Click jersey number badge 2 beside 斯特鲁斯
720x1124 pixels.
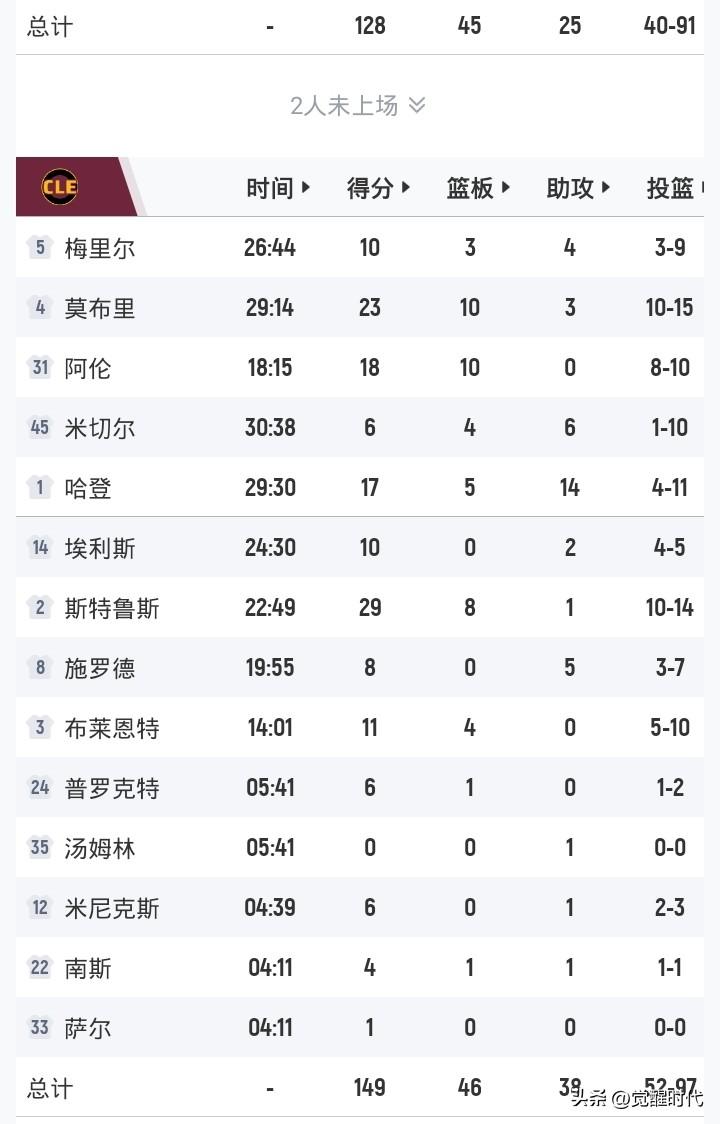(x=39, y=608)
